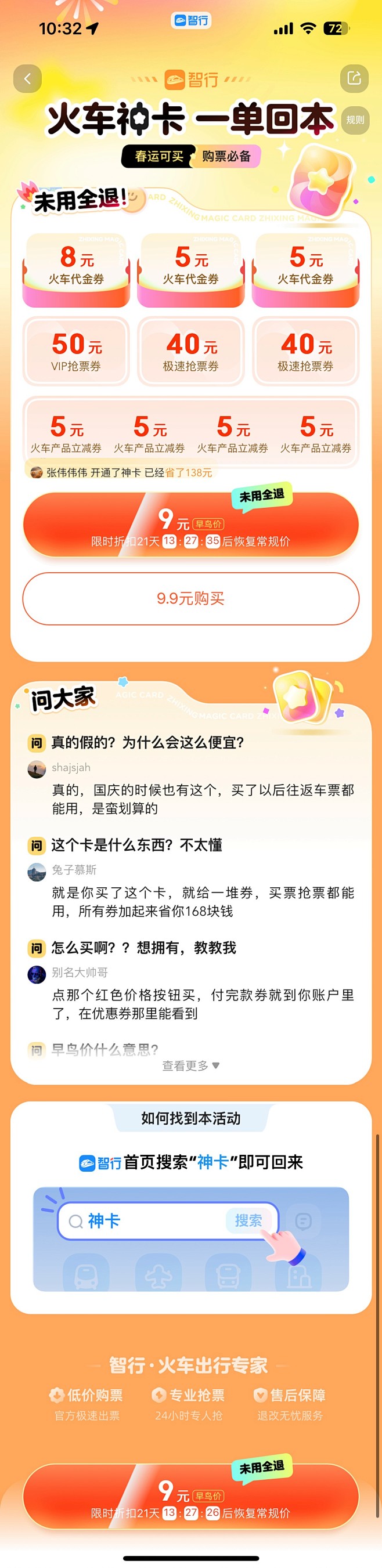This screenshot has height=1568, width=382.
Task: Return to 智行 app via the status bar pill
Action: pos(190,21)
